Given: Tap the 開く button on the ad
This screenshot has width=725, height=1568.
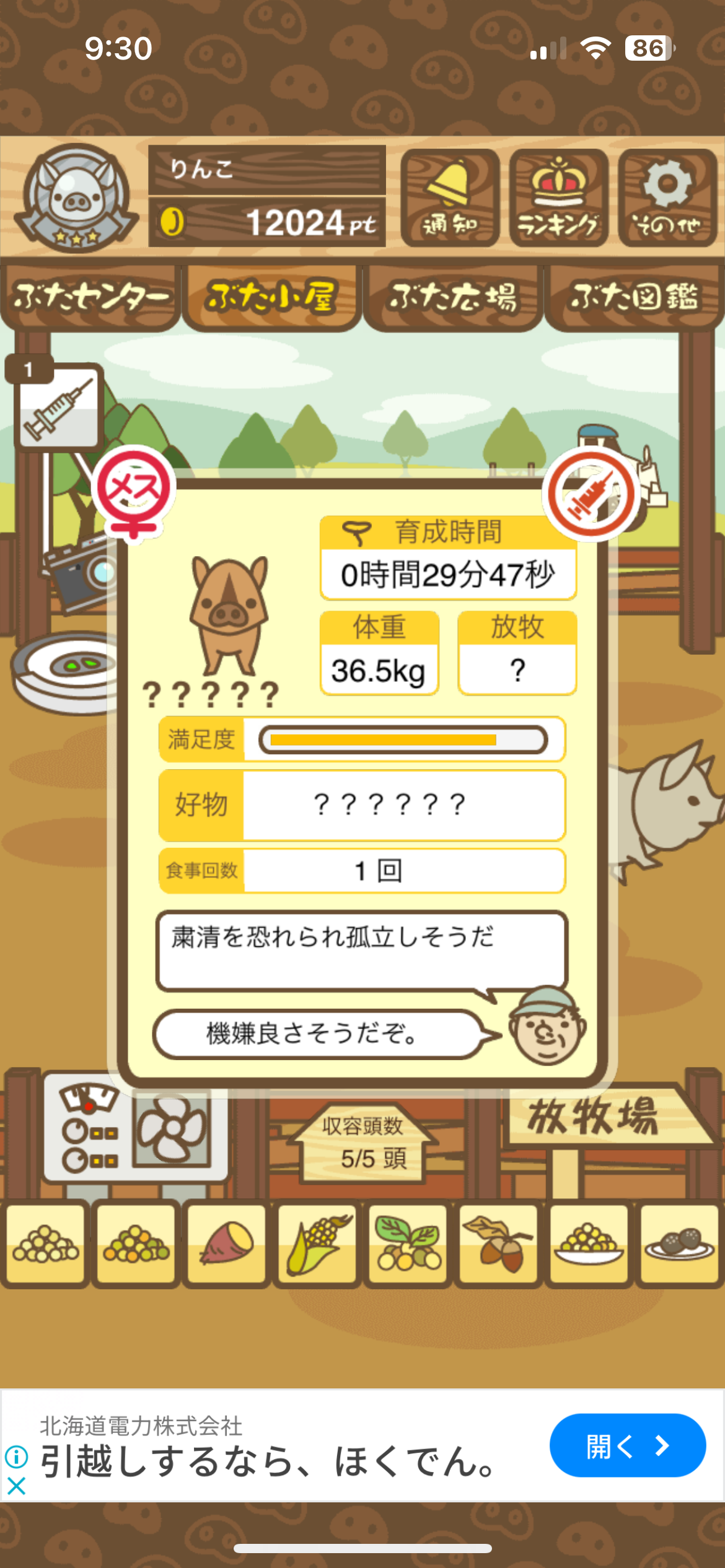Looking at the screenshot, I should [x=627, y=1445].
